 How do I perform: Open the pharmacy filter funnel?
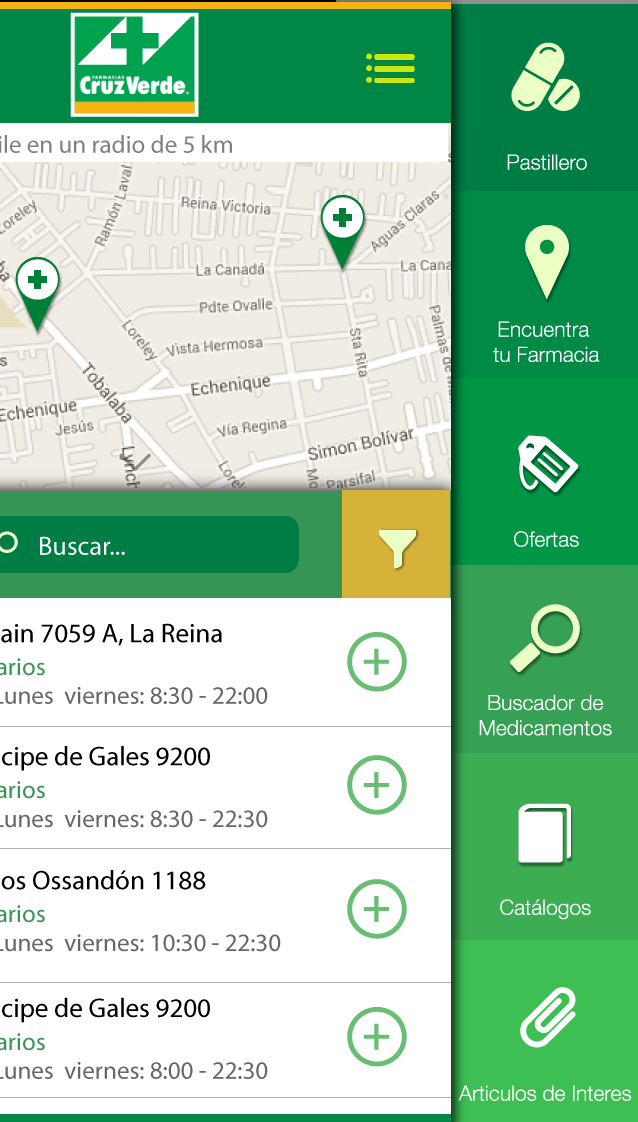pos(396,545)
